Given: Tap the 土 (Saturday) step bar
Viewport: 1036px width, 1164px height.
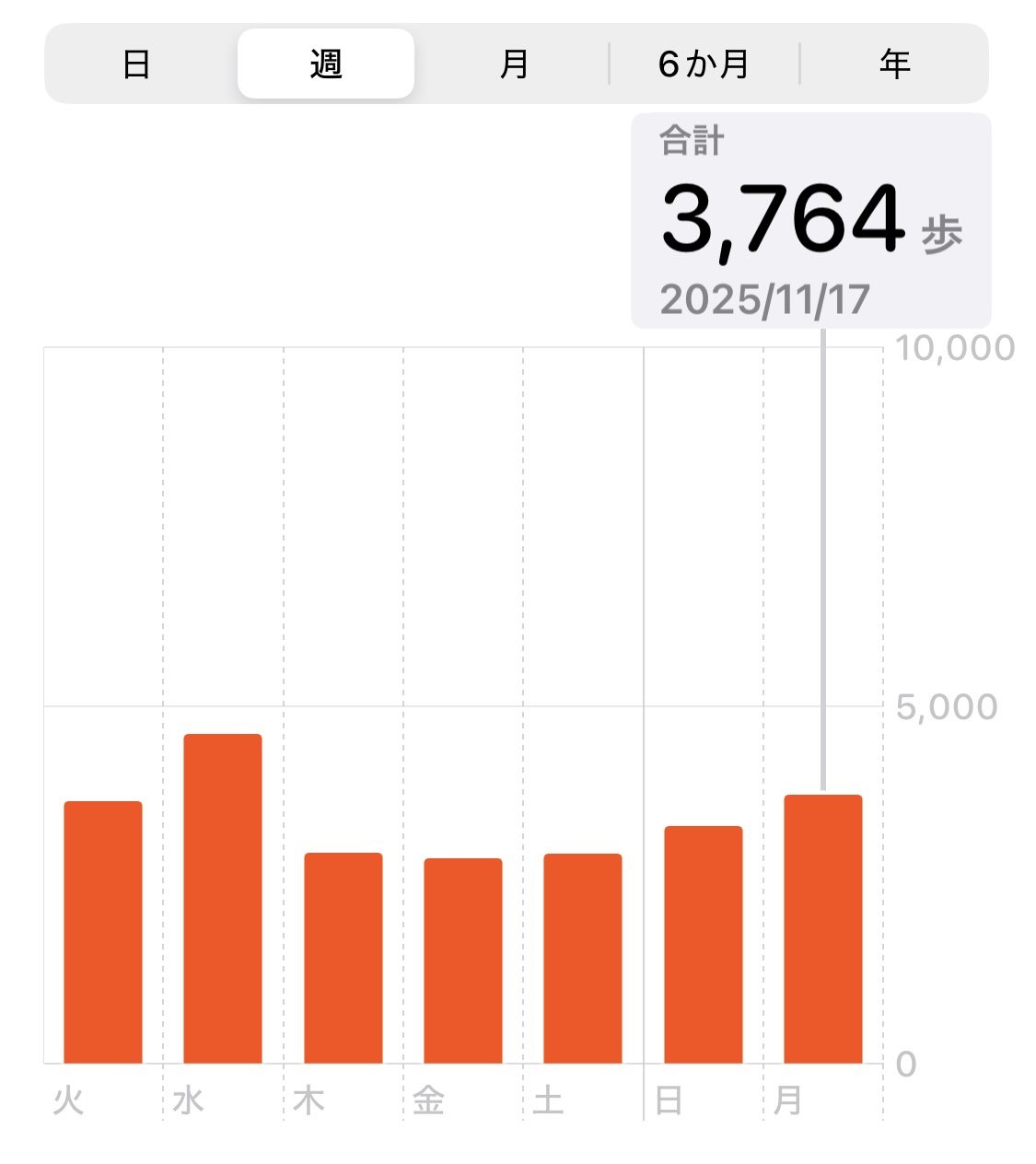Looking at the screenshot, I should 583,959.
